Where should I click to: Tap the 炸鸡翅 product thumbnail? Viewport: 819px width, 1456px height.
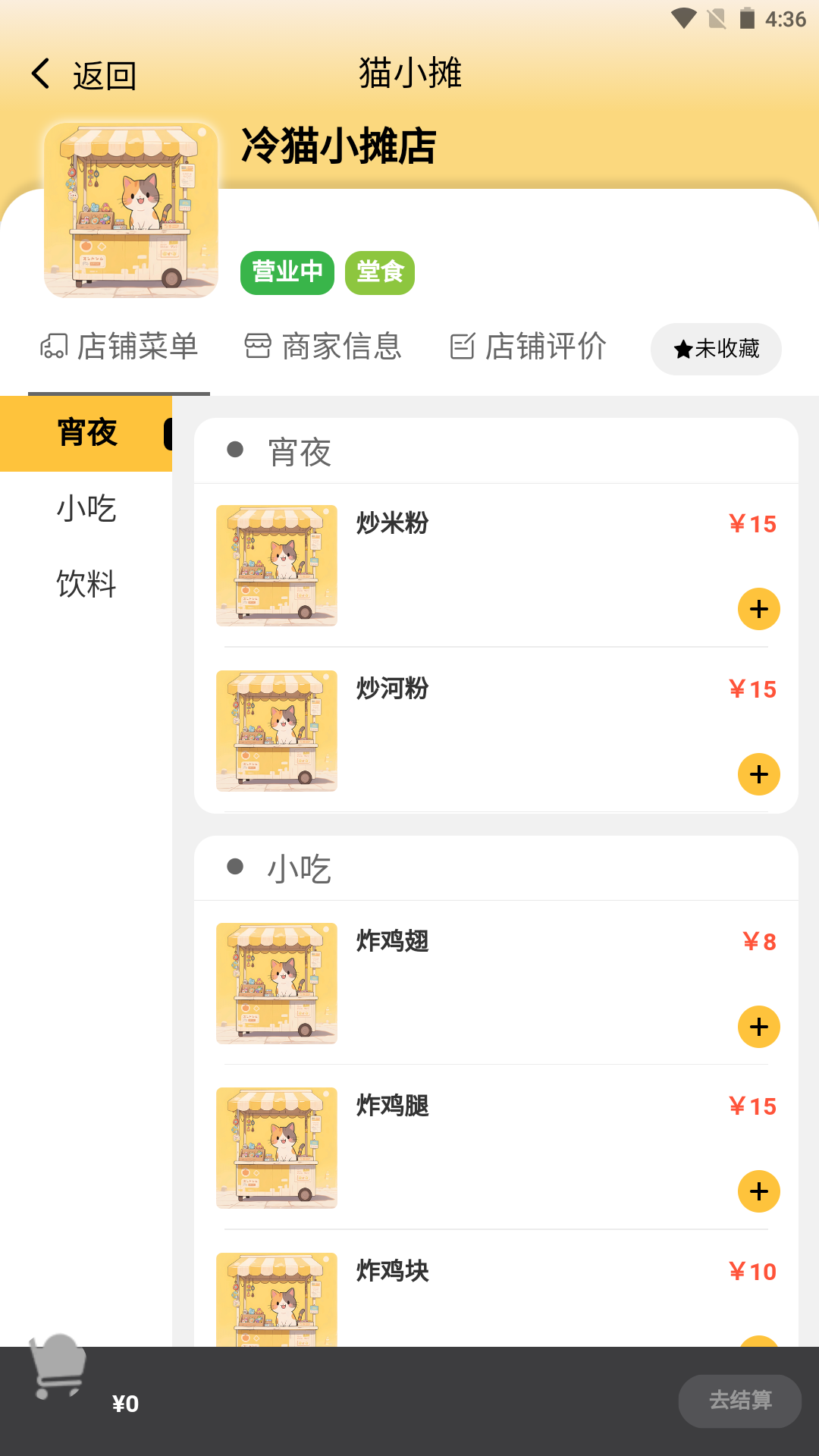coord(276,984)
